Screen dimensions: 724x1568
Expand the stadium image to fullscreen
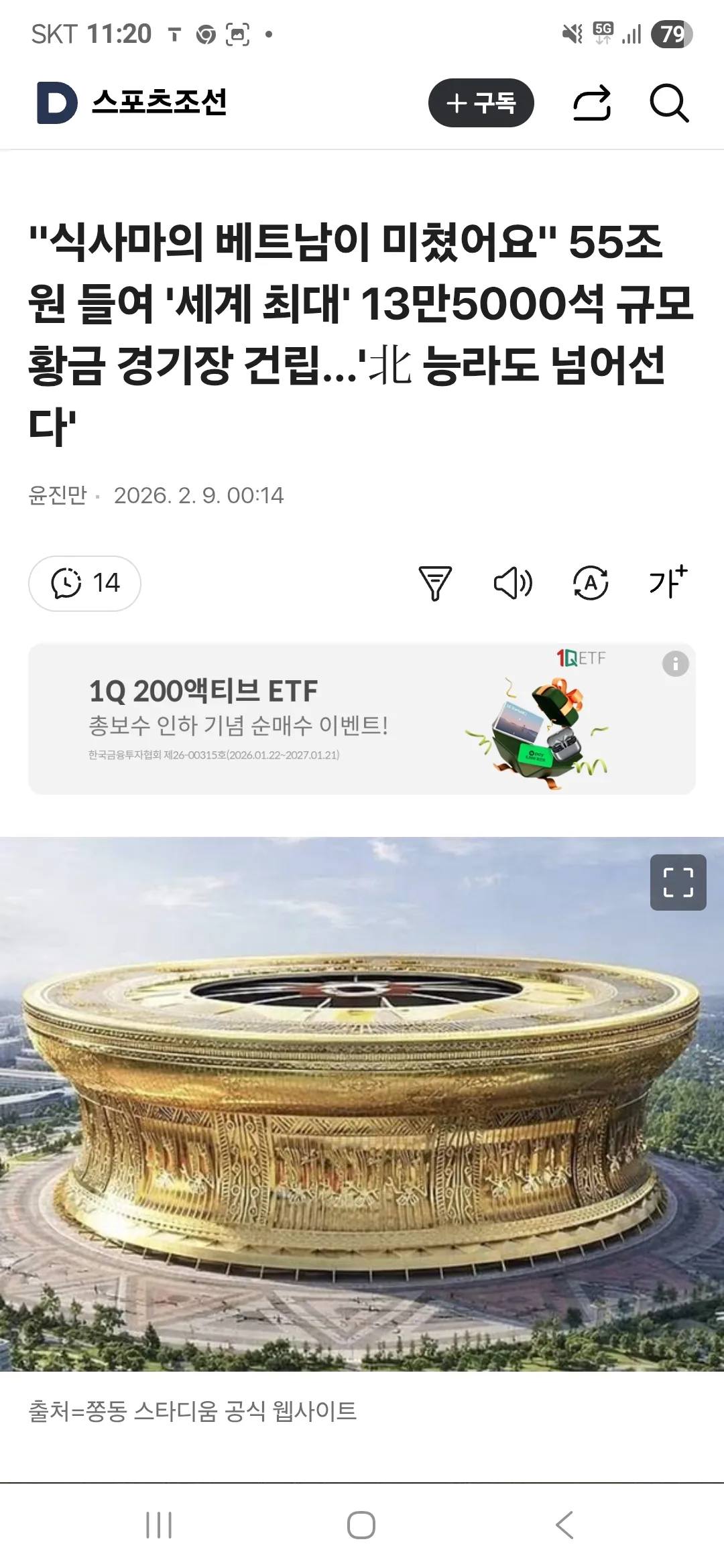[x=678, y=883]
